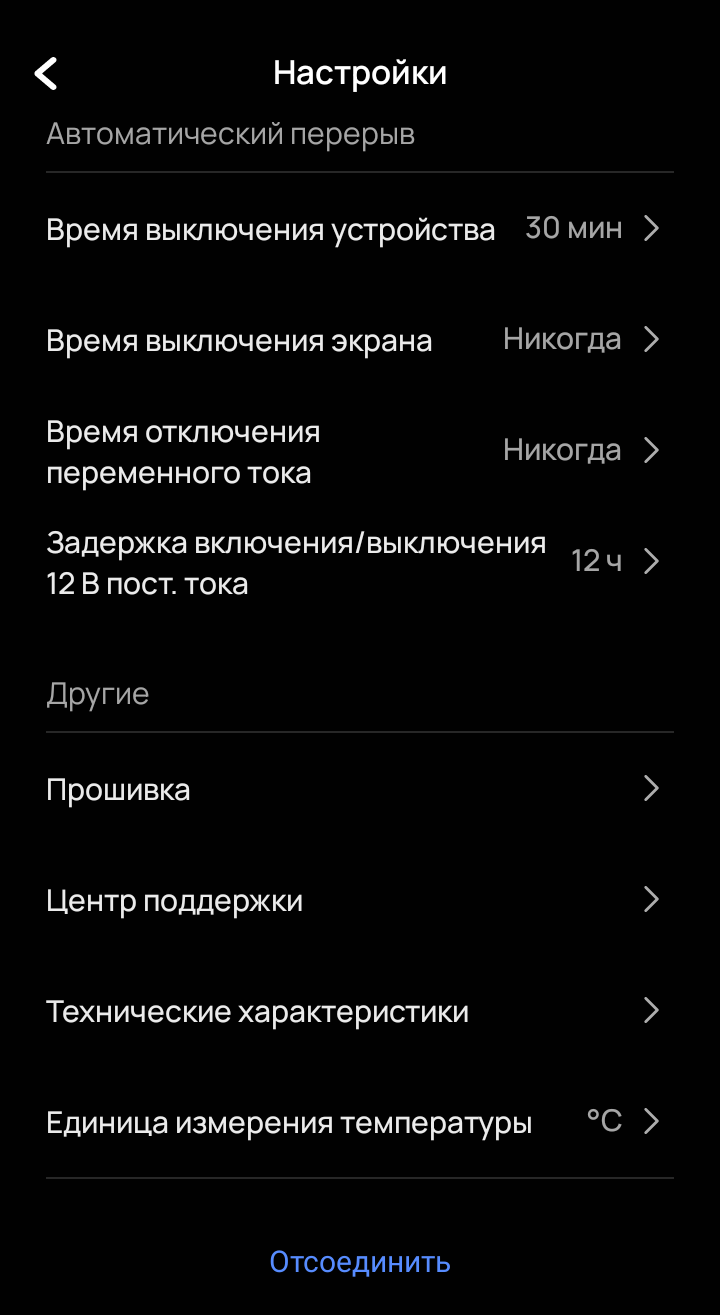Open Задержка включения/выключения 12 В setting
The width and height of the screenshot is (720, 1315).
pyautogui.click(x=358, y=562)
